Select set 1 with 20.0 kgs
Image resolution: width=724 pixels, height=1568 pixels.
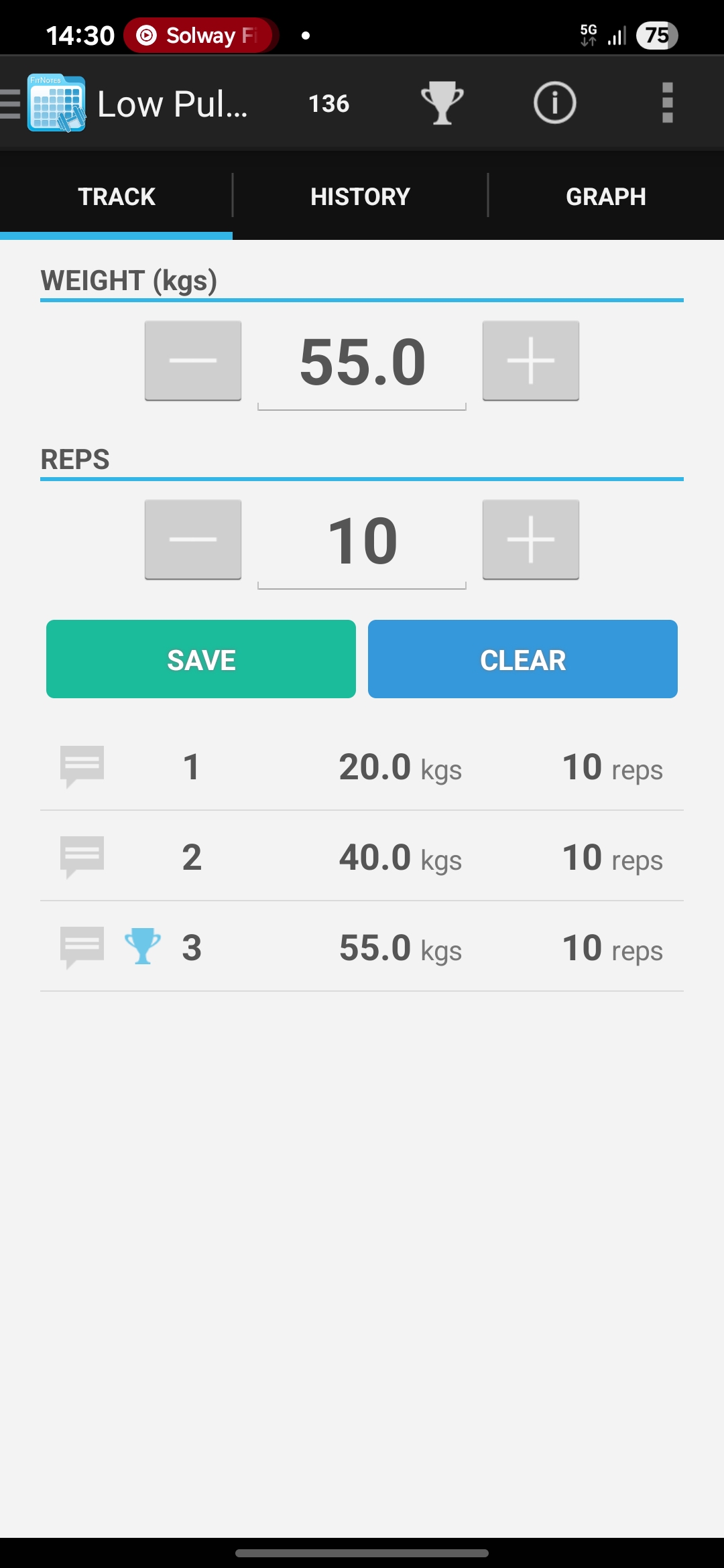point(362,766)
